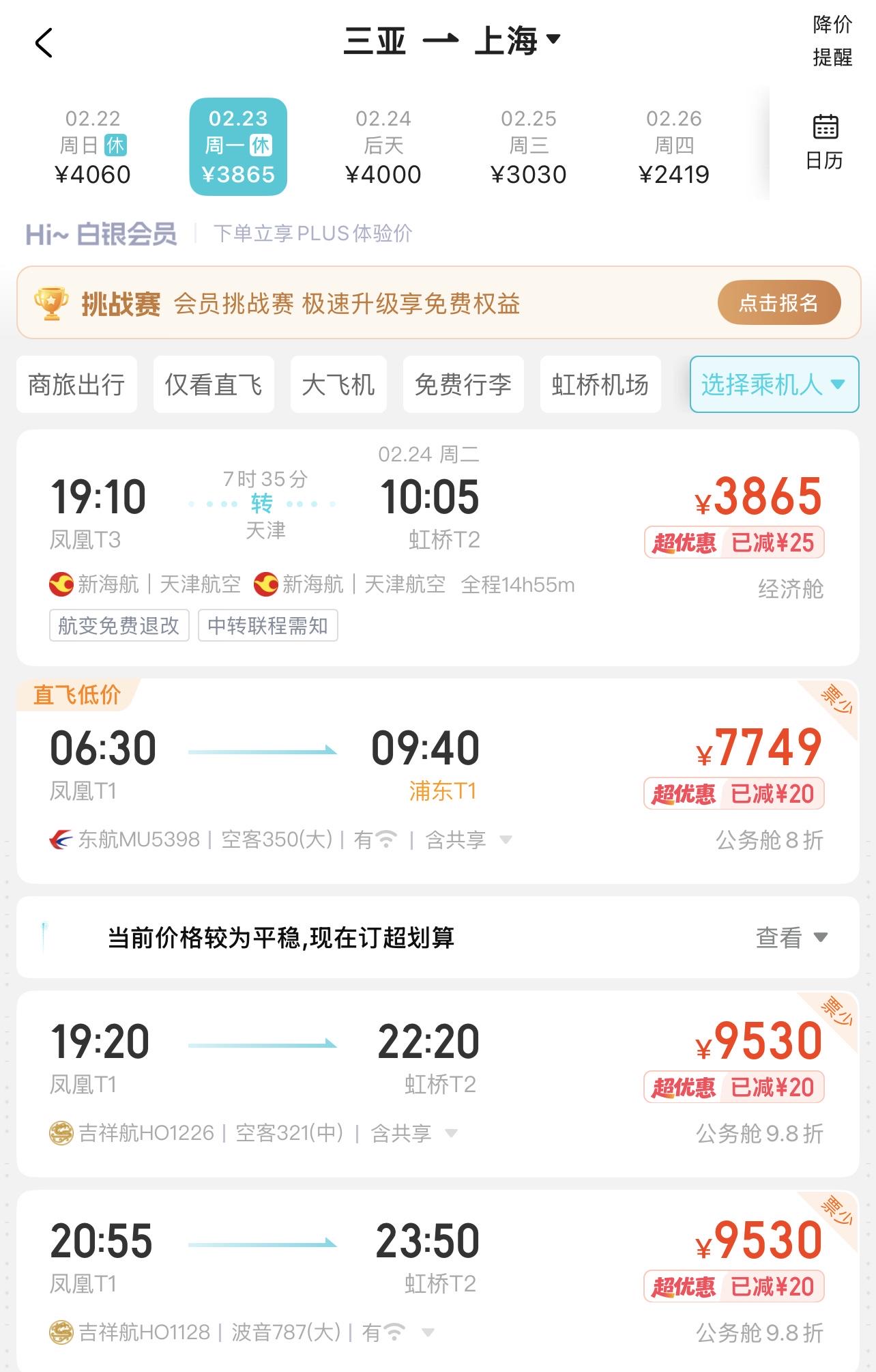Switch to date 02.25 周三
This screenshot has width=876, height=1372.
(528, 146)
